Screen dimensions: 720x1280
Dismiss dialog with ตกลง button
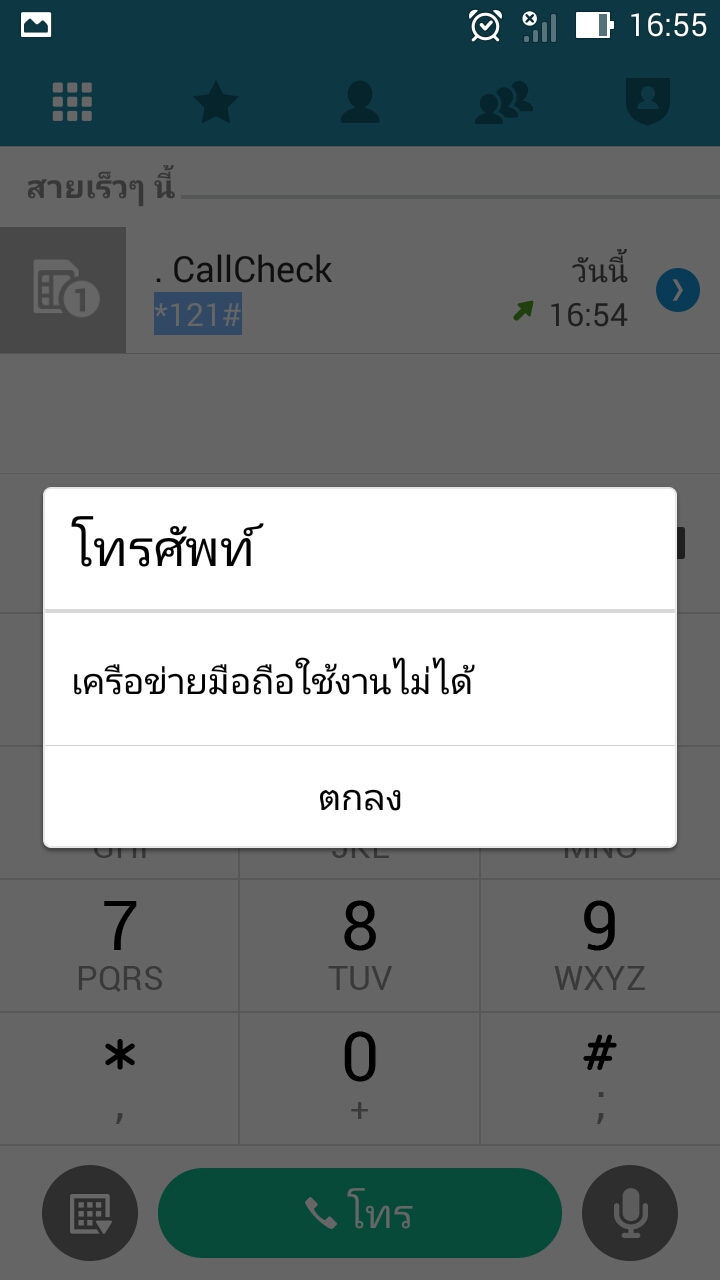(x=360, y=798)
